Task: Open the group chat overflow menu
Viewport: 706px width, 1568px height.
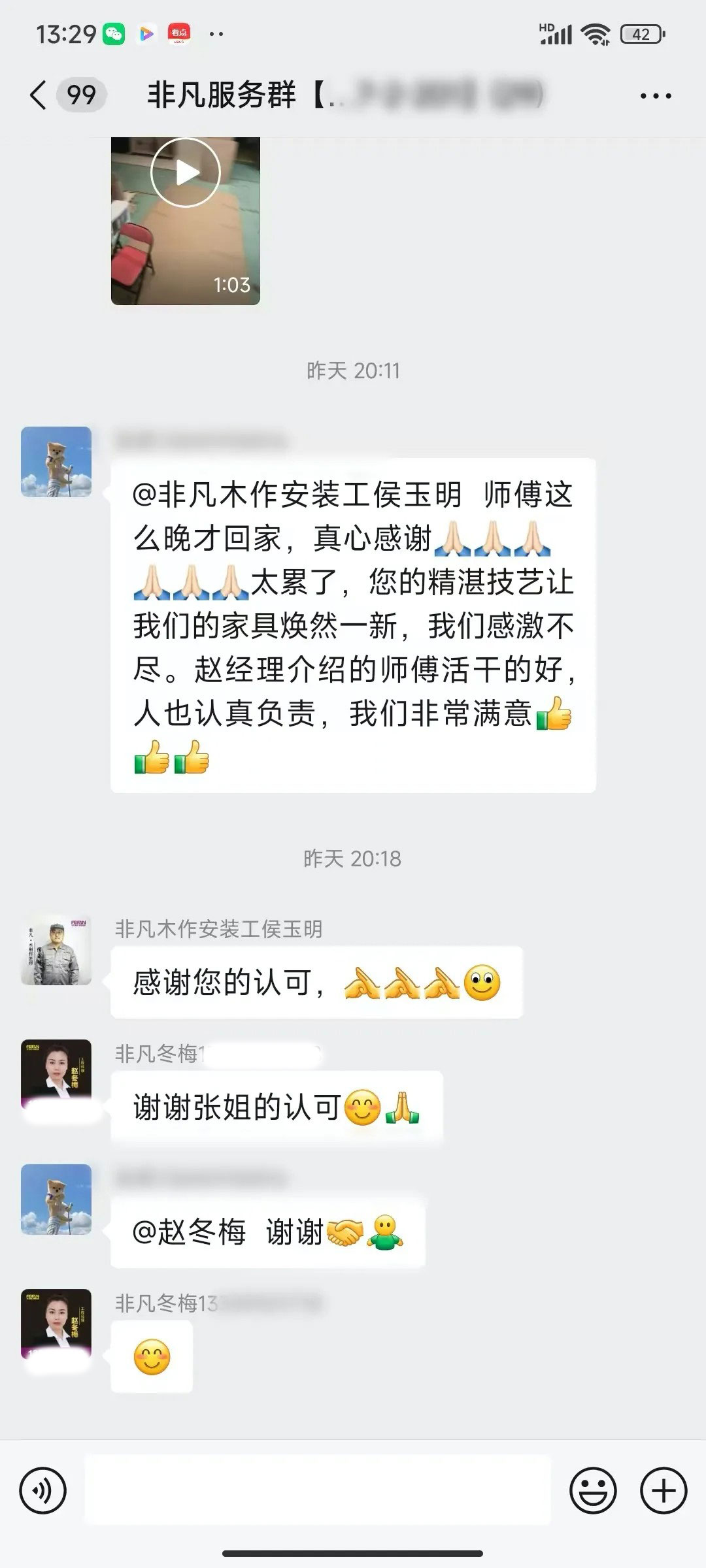Action: pos(655,96)
